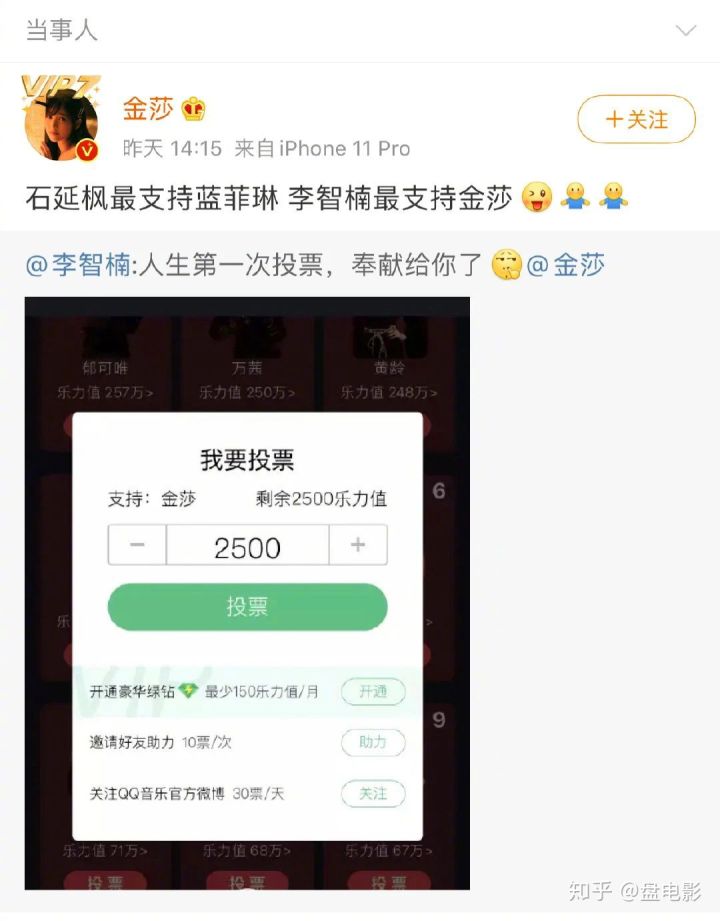View the reposted voting screenshot image
The image size is (720, 921).
point(247,592)
